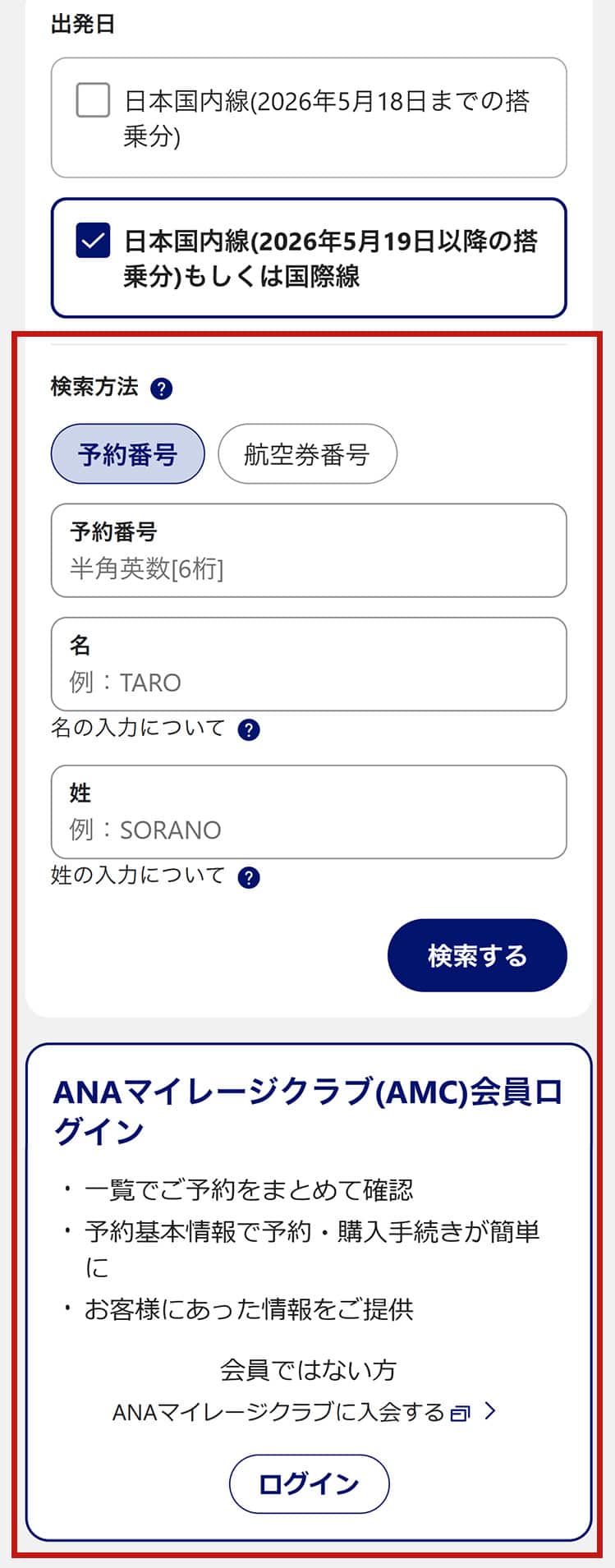
Task: Tap the 検索する button
Action: 477,955
